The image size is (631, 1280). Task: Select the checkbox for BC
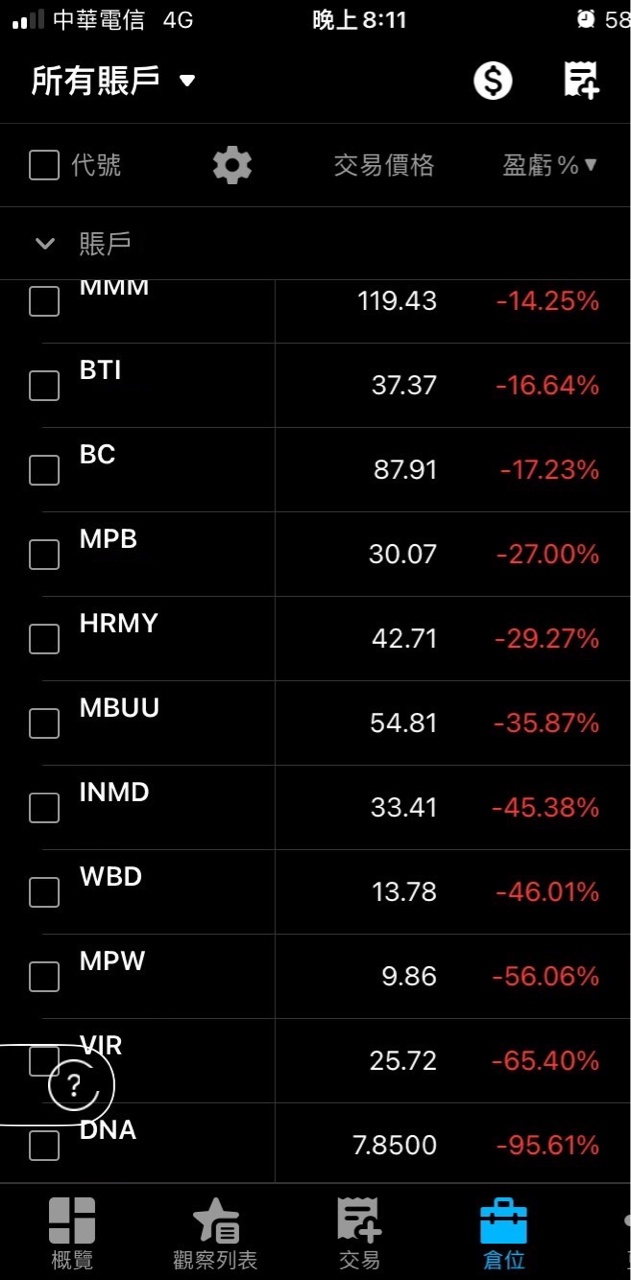44,469
